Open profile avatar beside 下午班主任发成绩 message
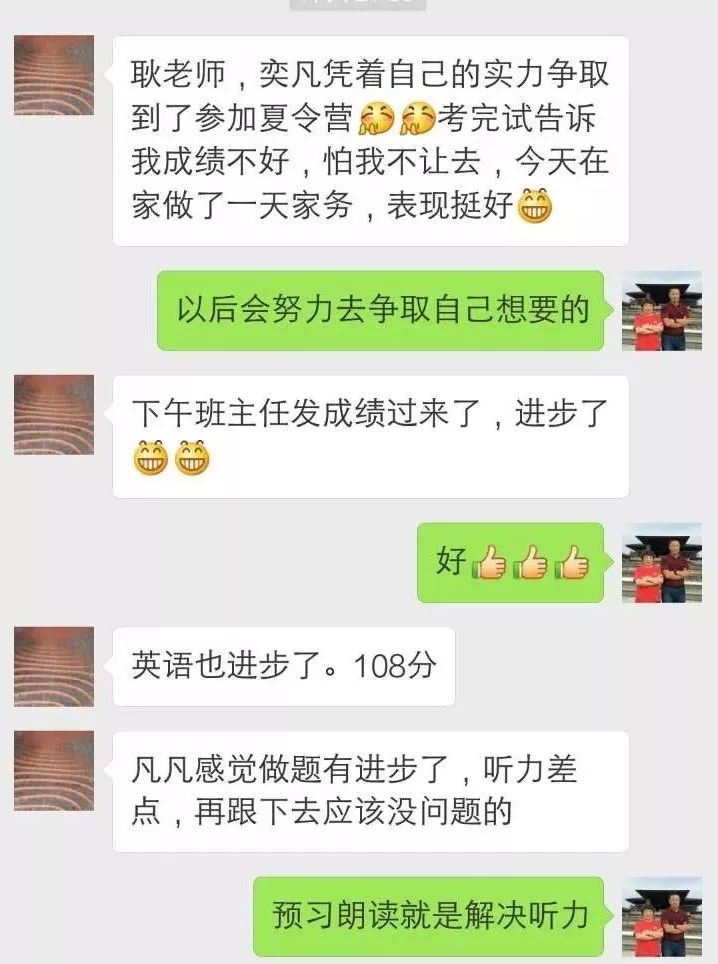Image resolution: width=718 pixels, height=964 pixels. [54, 414]
